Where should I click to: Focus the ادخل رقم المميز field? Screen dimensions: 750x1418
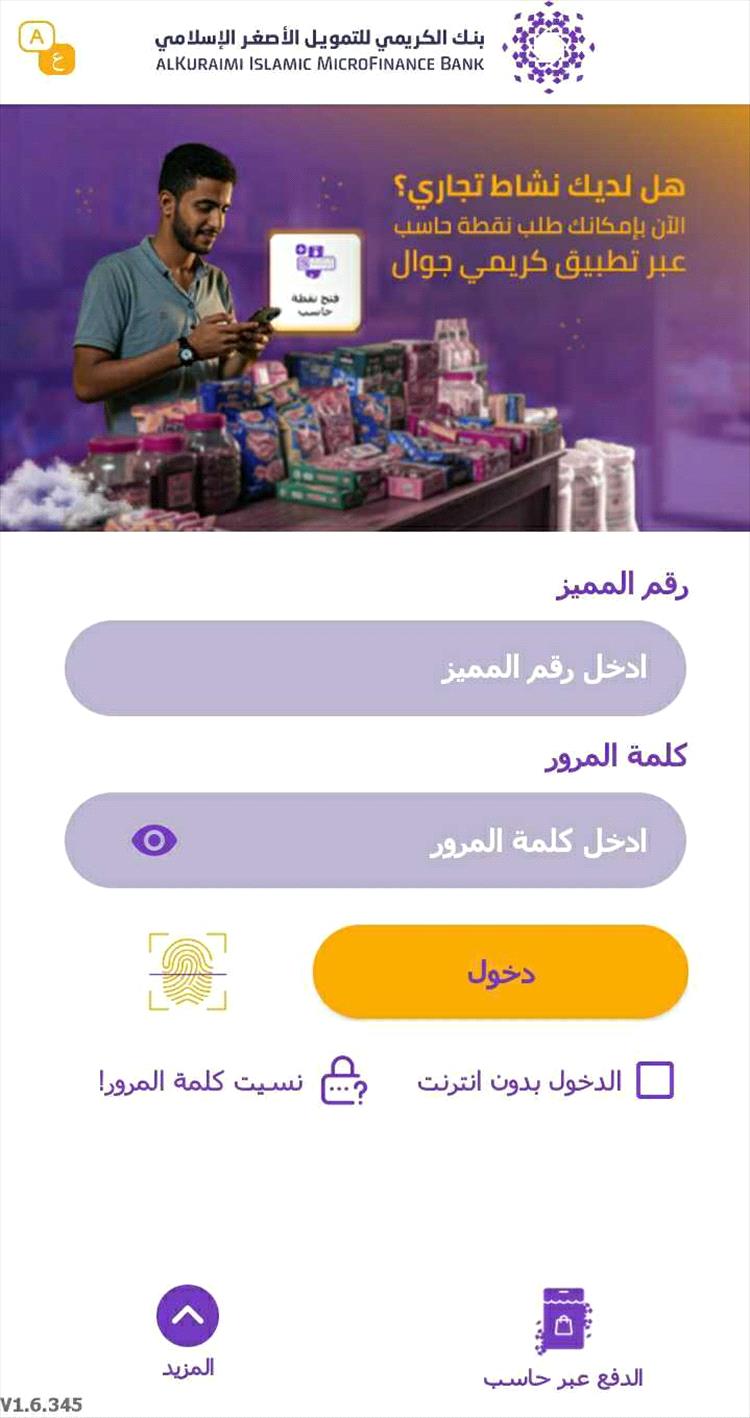pos(375,668)
